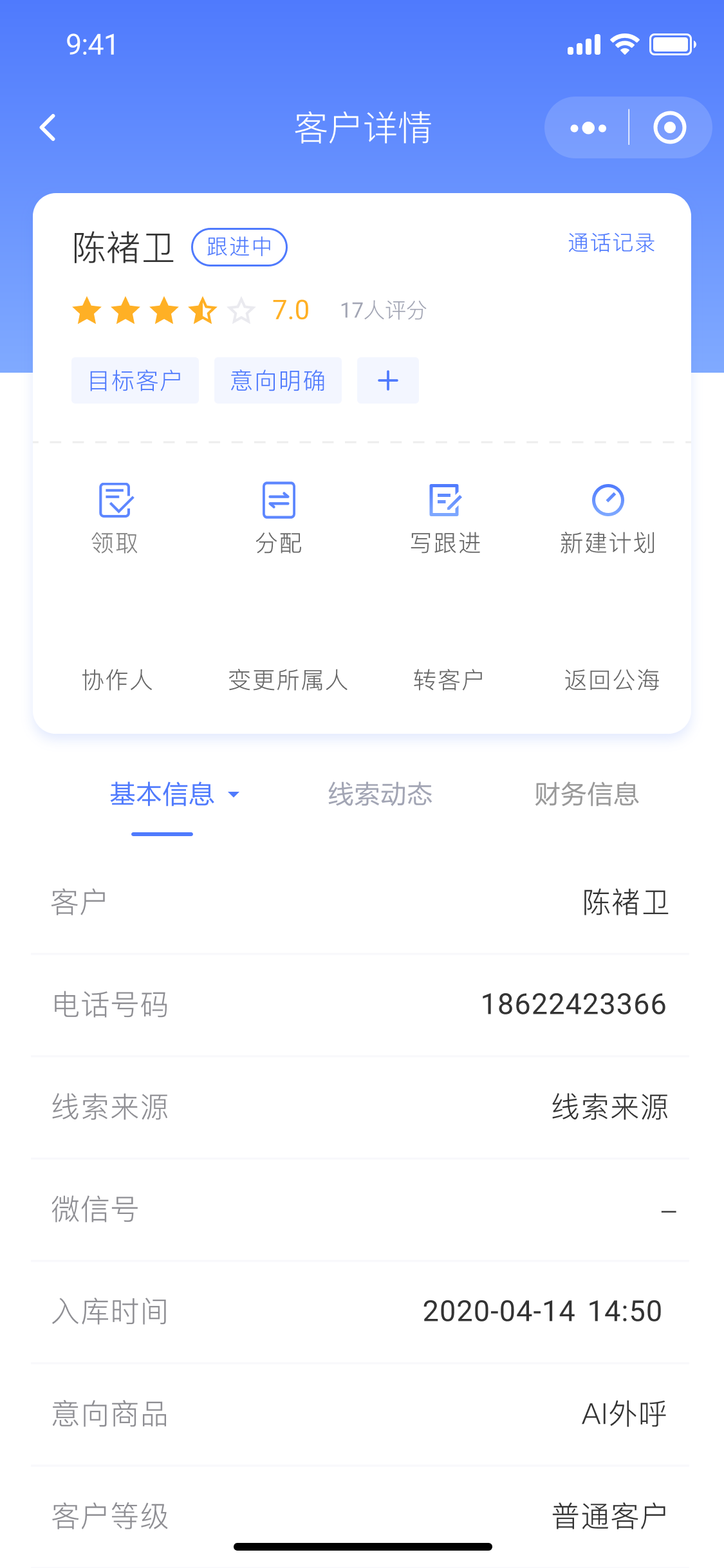Select 转客户 to convert the lead
724x1568 pixels.
[449, 680]
